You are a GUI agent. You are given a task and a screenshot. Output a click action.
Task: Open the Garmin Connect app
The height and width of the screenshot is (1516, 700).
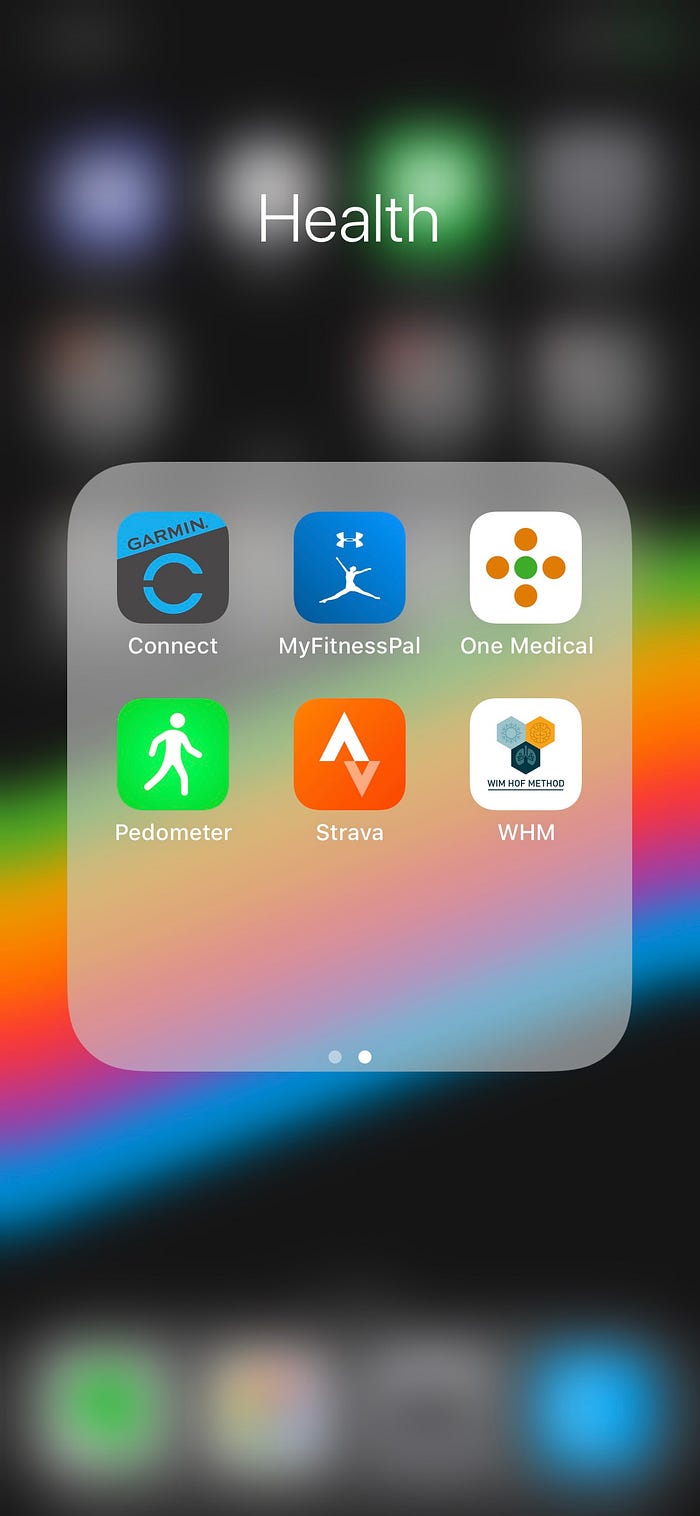pos(173,568)
